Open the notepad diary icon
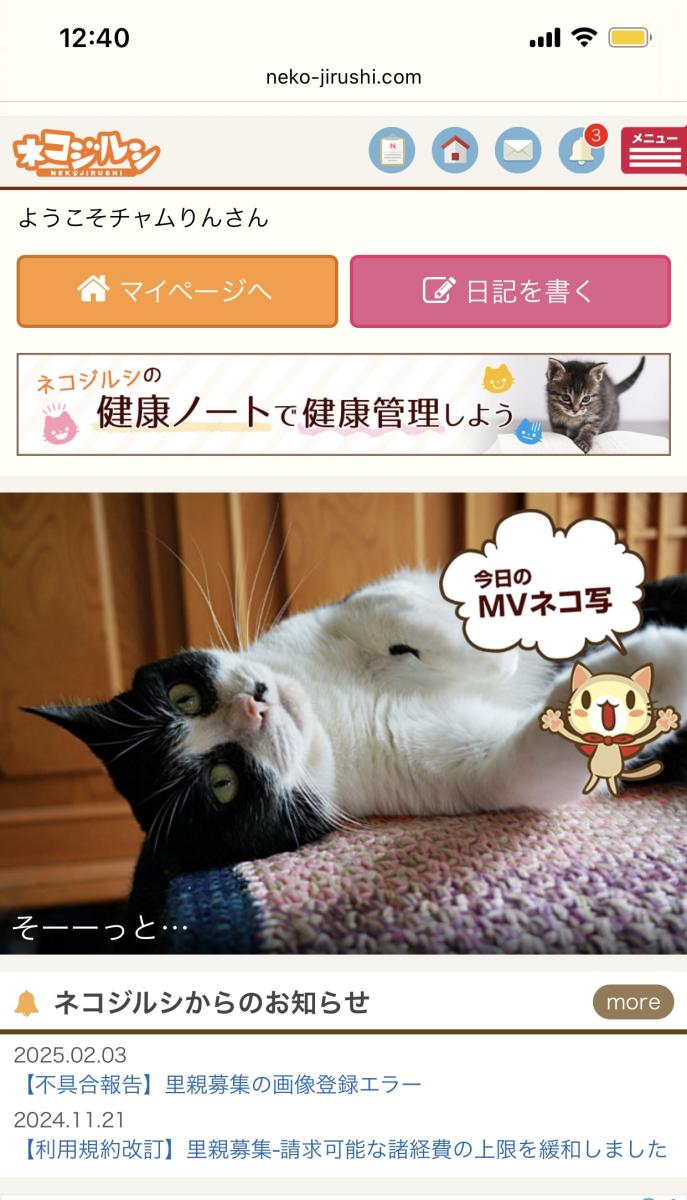The width and height of the screenshot is (687, 1200). pos(392,151)
